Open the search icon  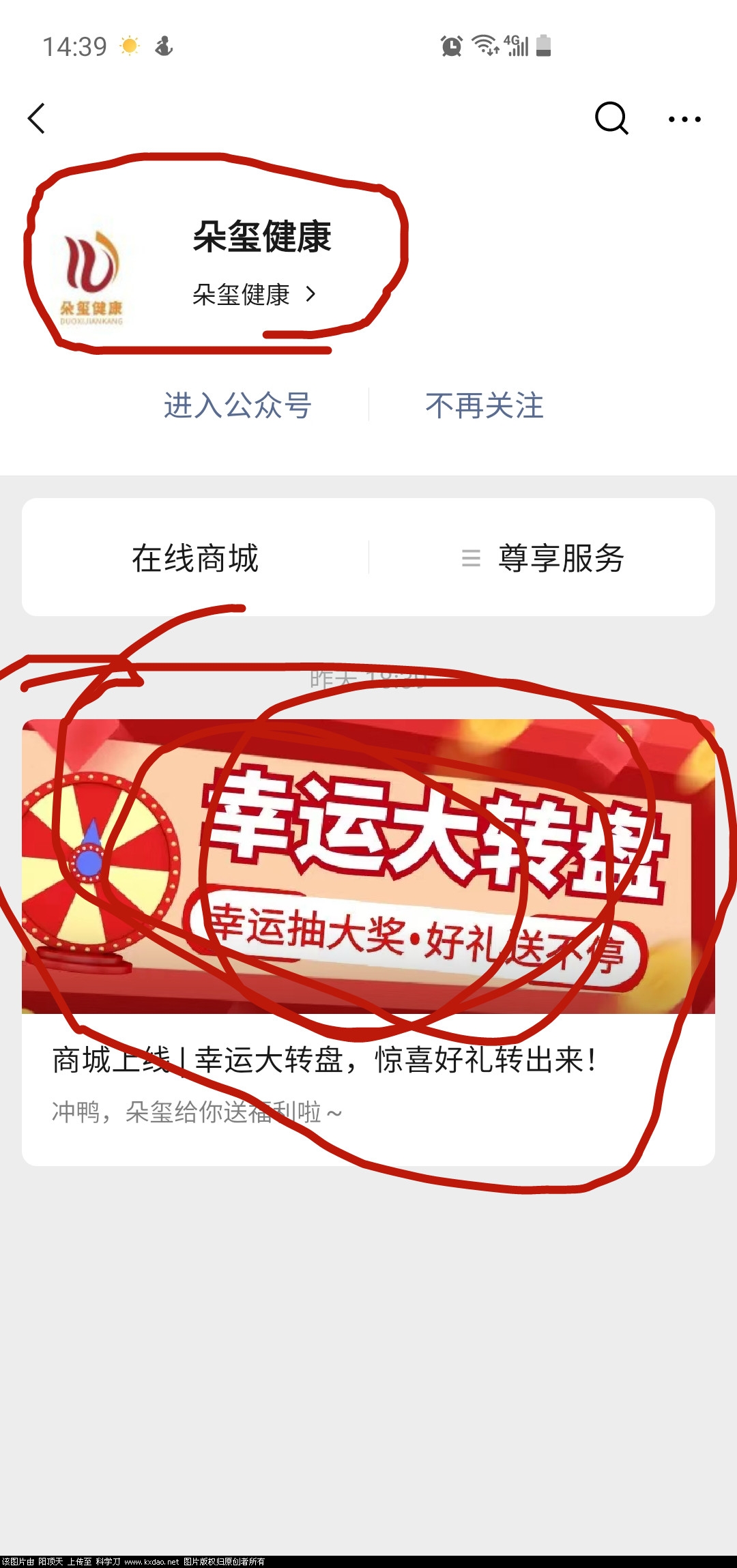coord(612,118)
